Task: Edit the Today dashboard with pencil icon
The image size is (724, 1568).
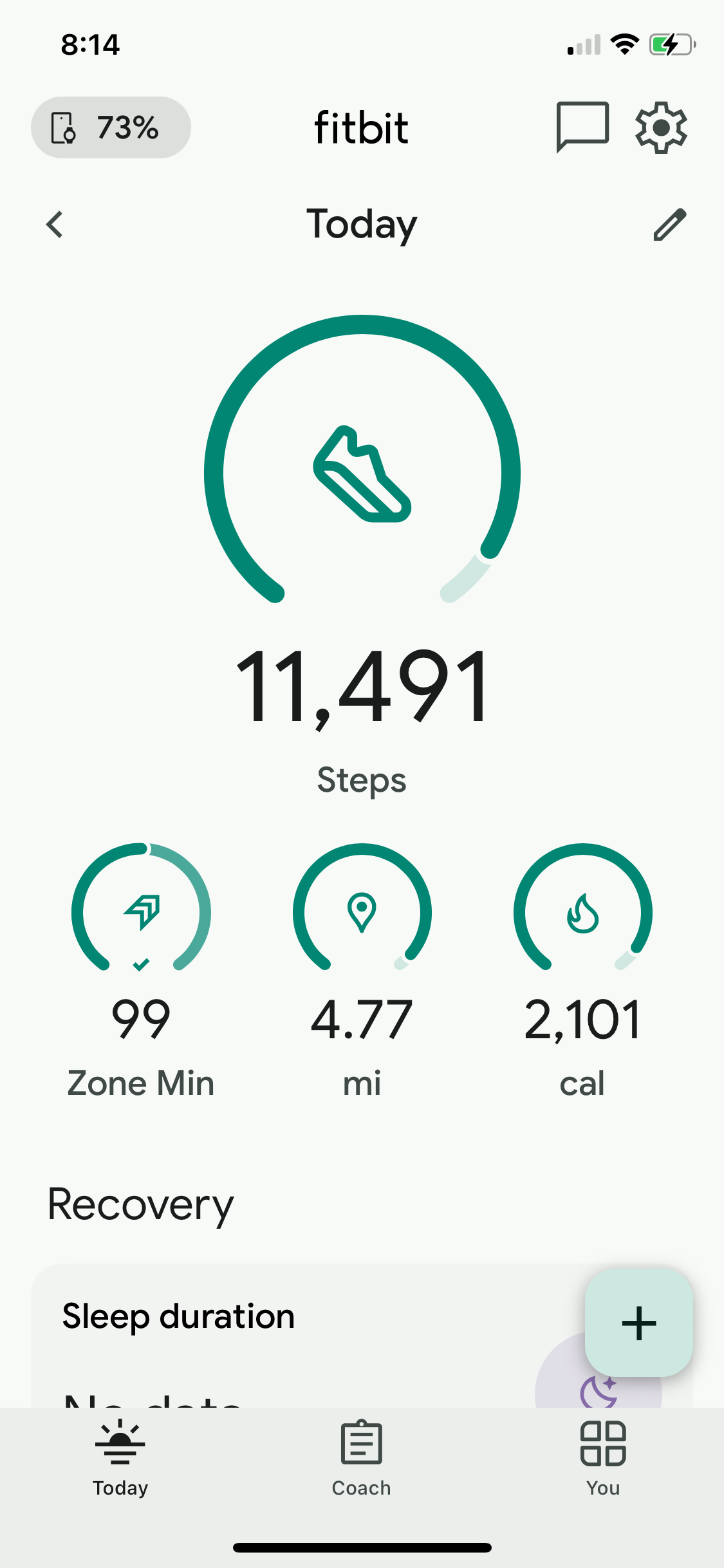Action: [x=670, y=225]
